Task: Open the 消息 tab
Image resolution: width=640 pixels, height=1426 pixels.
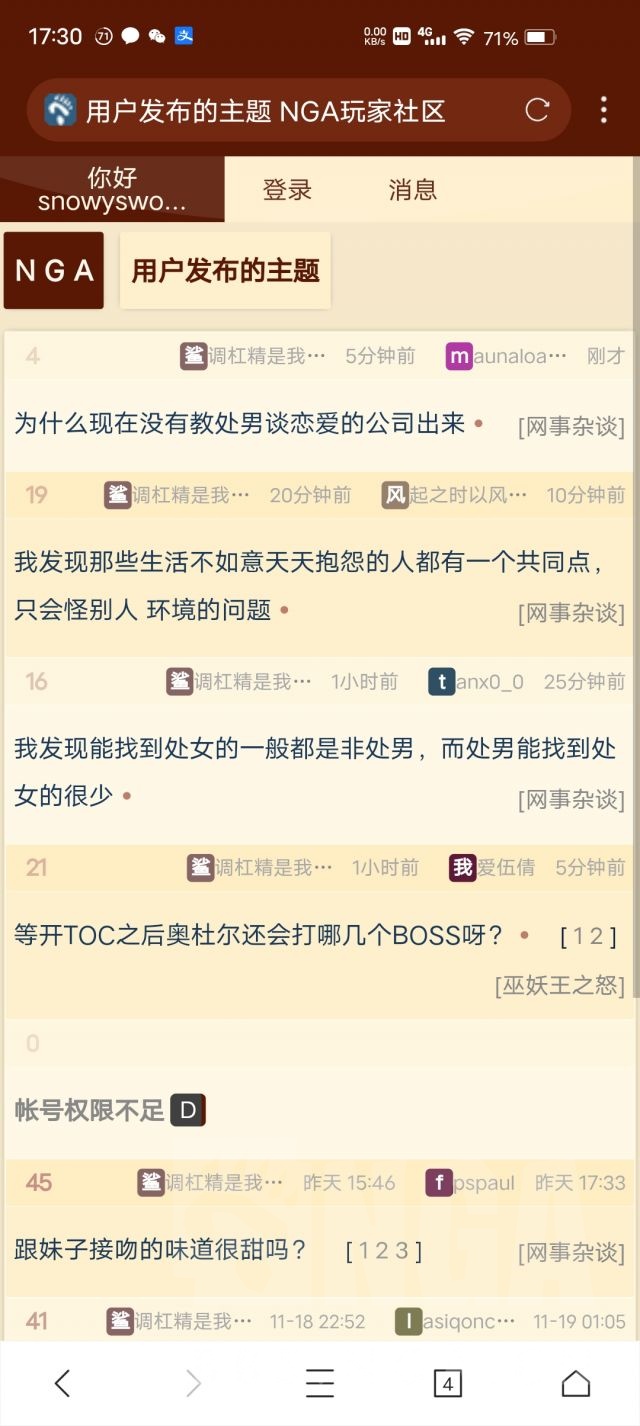Action: (412, 189)
